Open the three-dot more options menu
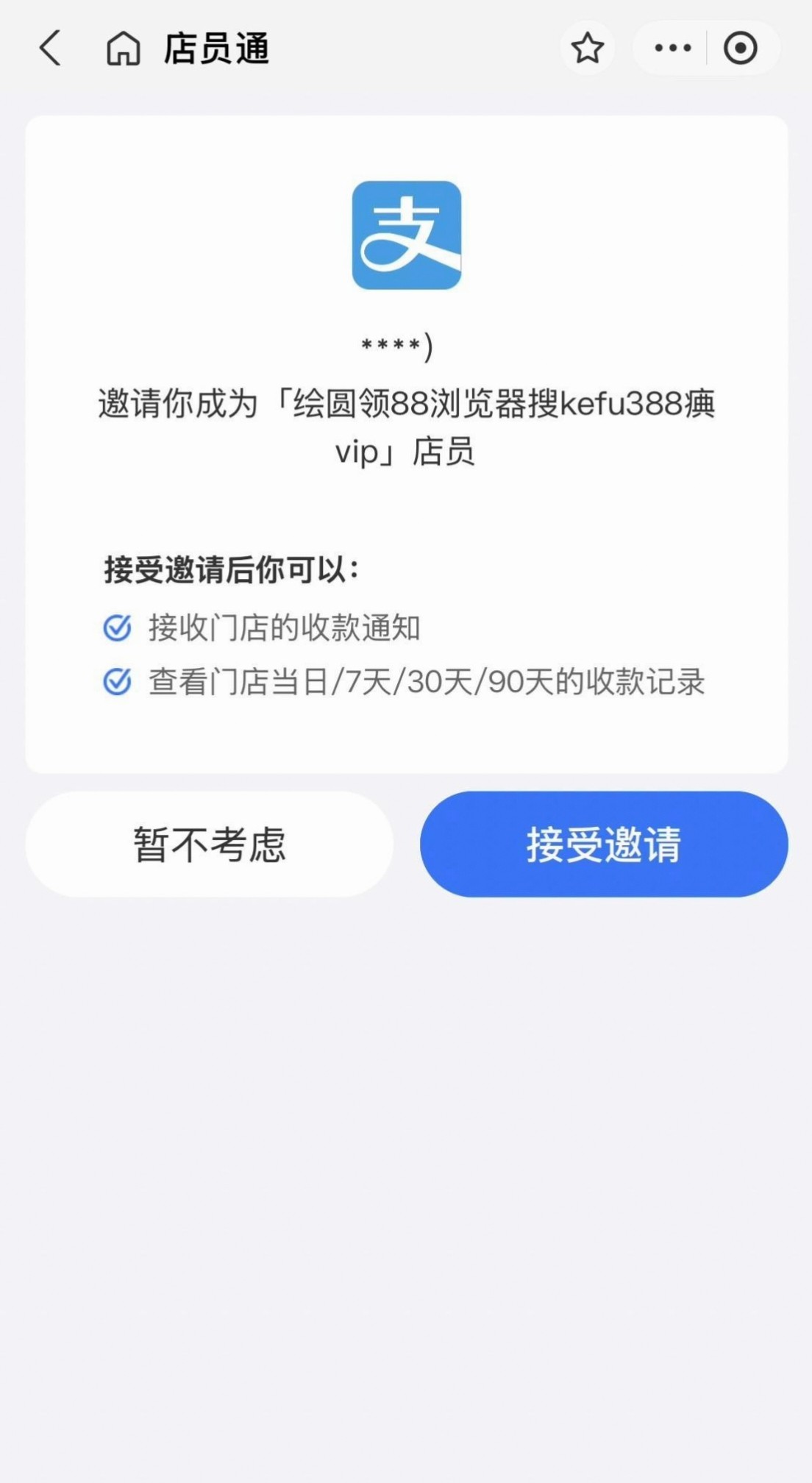Screen dimensions: 812x1483 click(x=672, y=49)
